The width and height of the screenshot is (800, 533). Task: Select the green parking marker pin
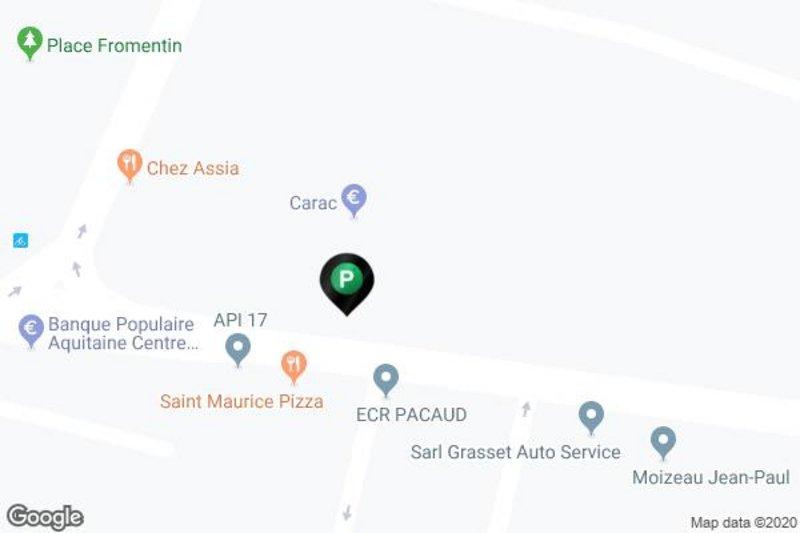(x=346, y=280)
